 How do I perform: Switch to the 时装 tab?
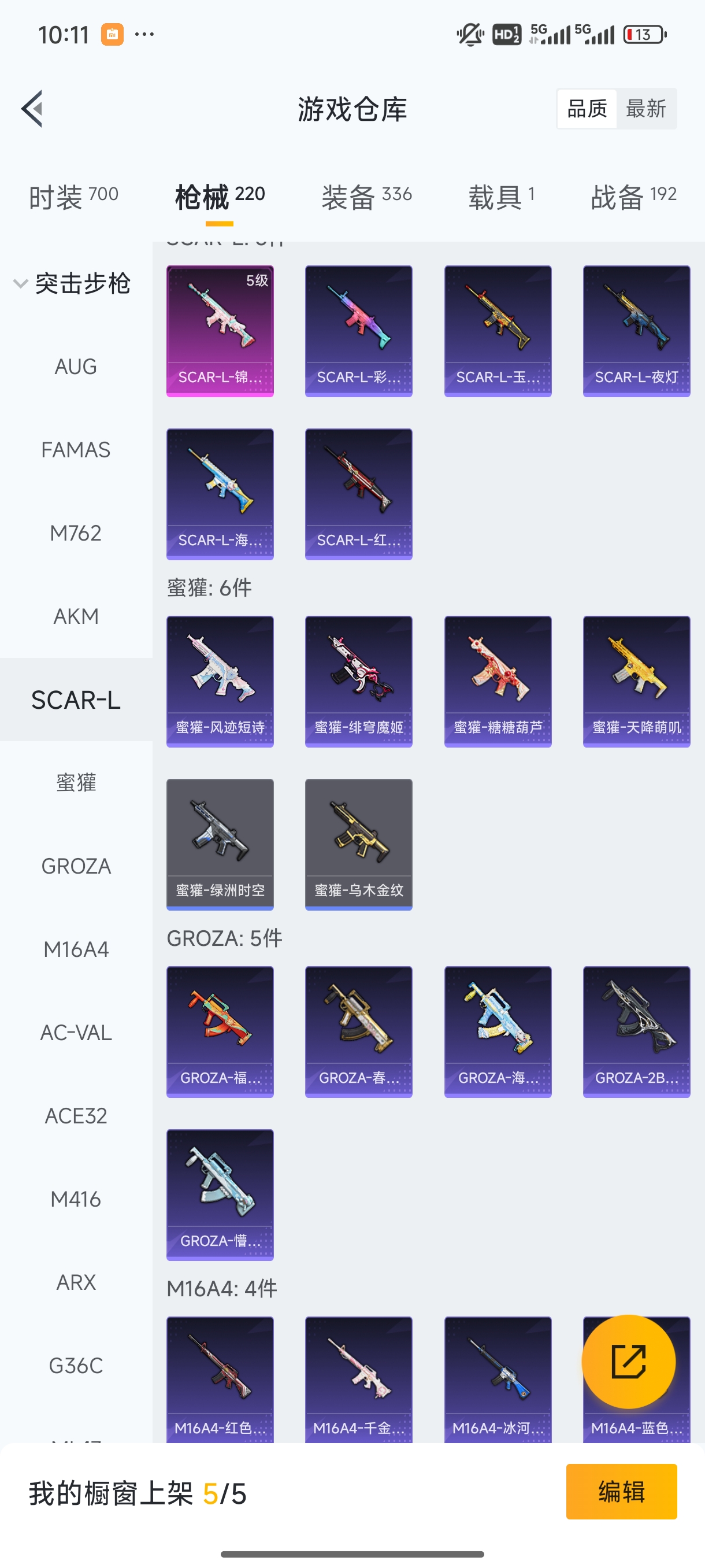[73, 197]
